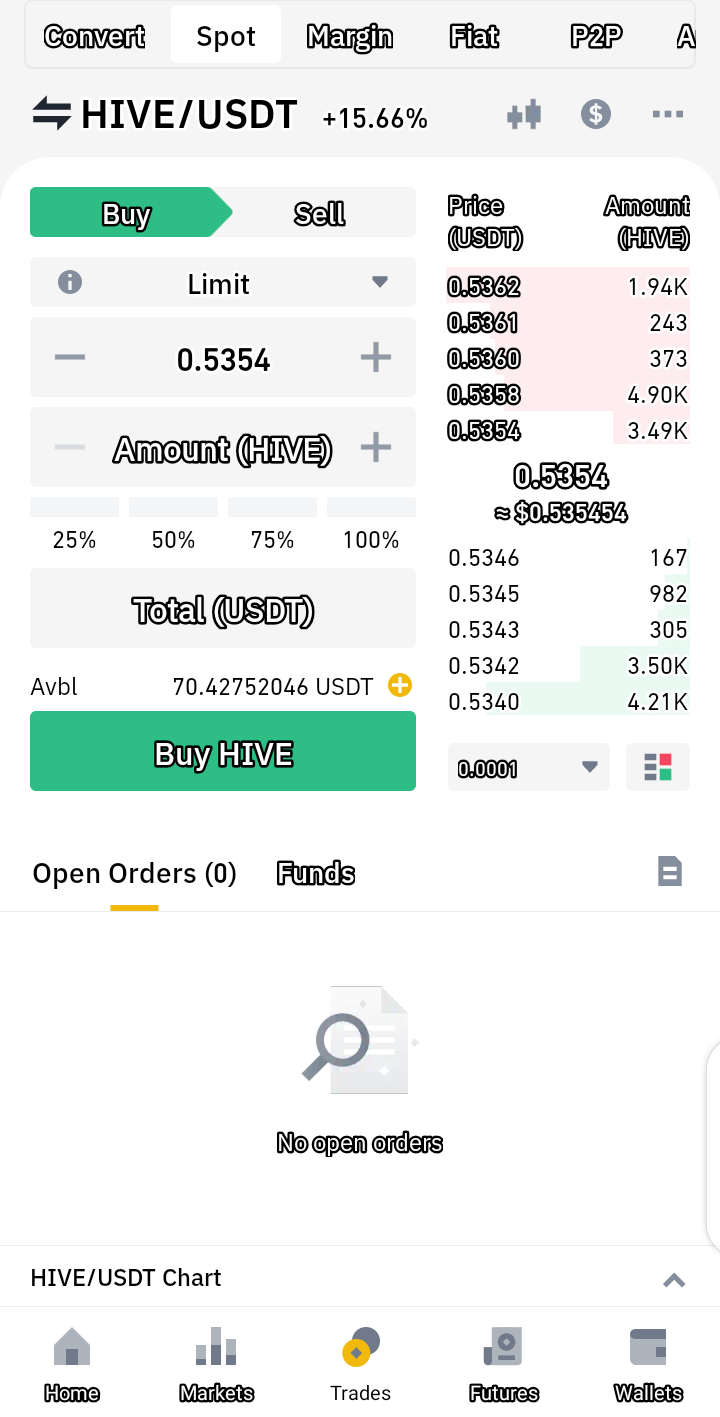Increase the price with the plus stepper
This screenshot has width=720, height=1417.
click(x=375, y=358)
